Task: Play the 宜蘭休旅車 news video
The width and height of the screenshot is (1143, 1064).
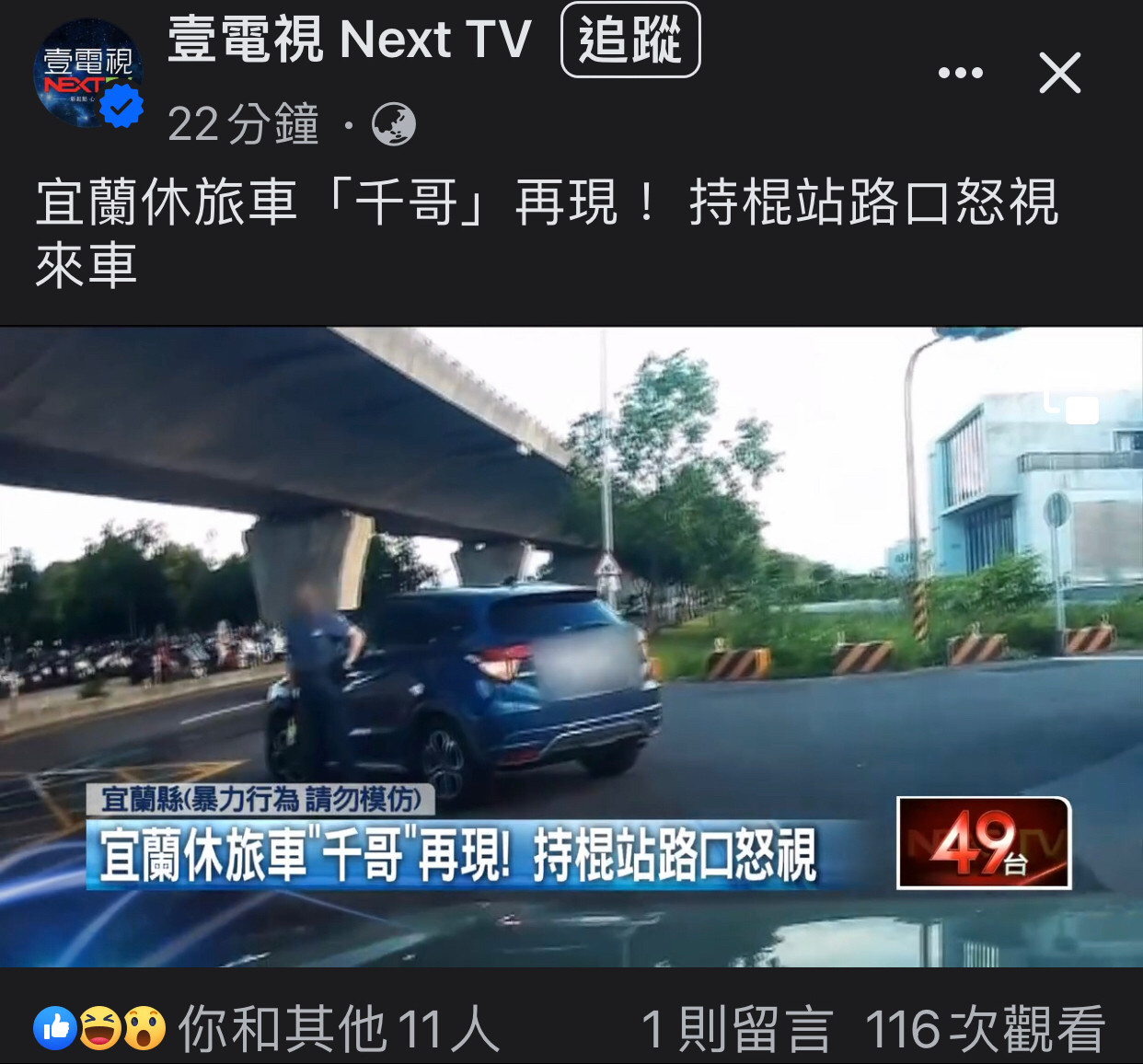Action: coord(571,646)
